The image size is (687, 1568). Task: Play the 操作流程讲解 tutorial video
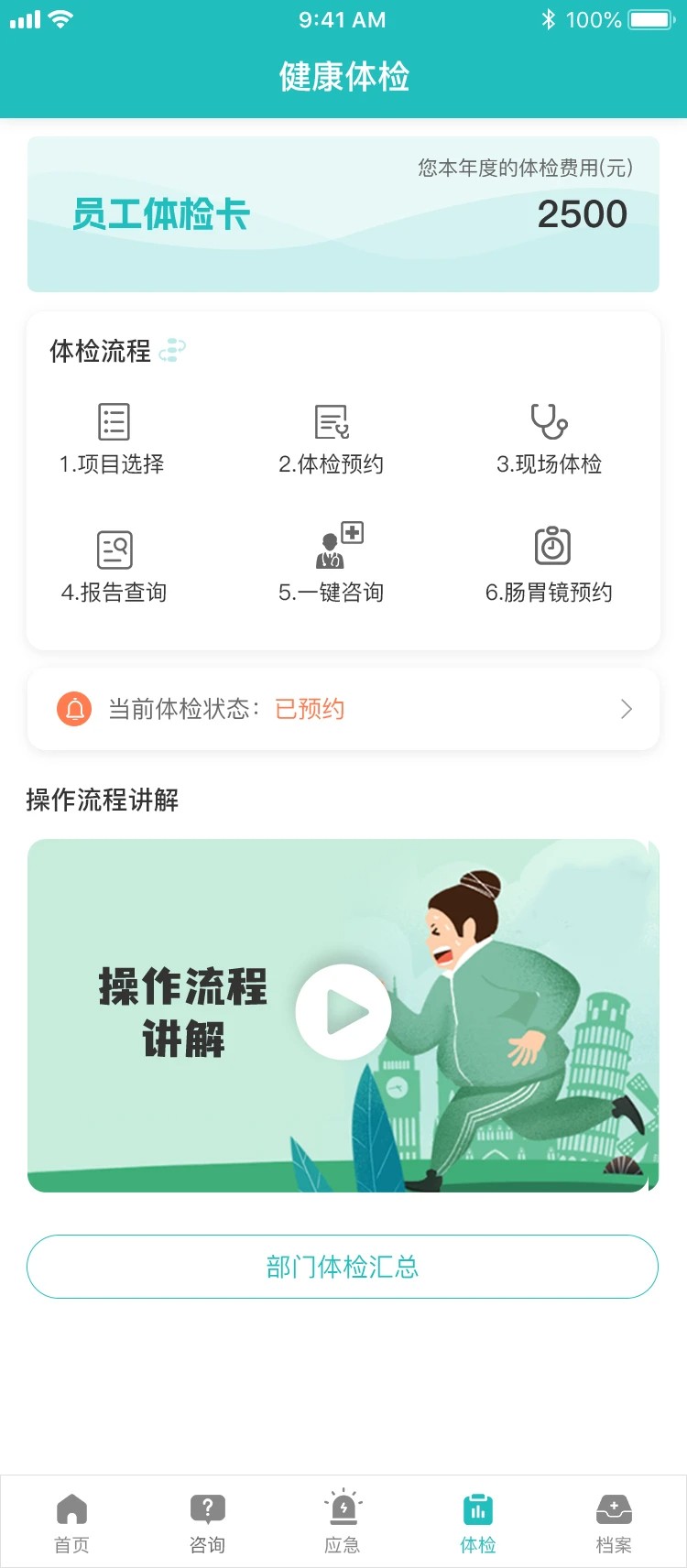coord(343,1011)
